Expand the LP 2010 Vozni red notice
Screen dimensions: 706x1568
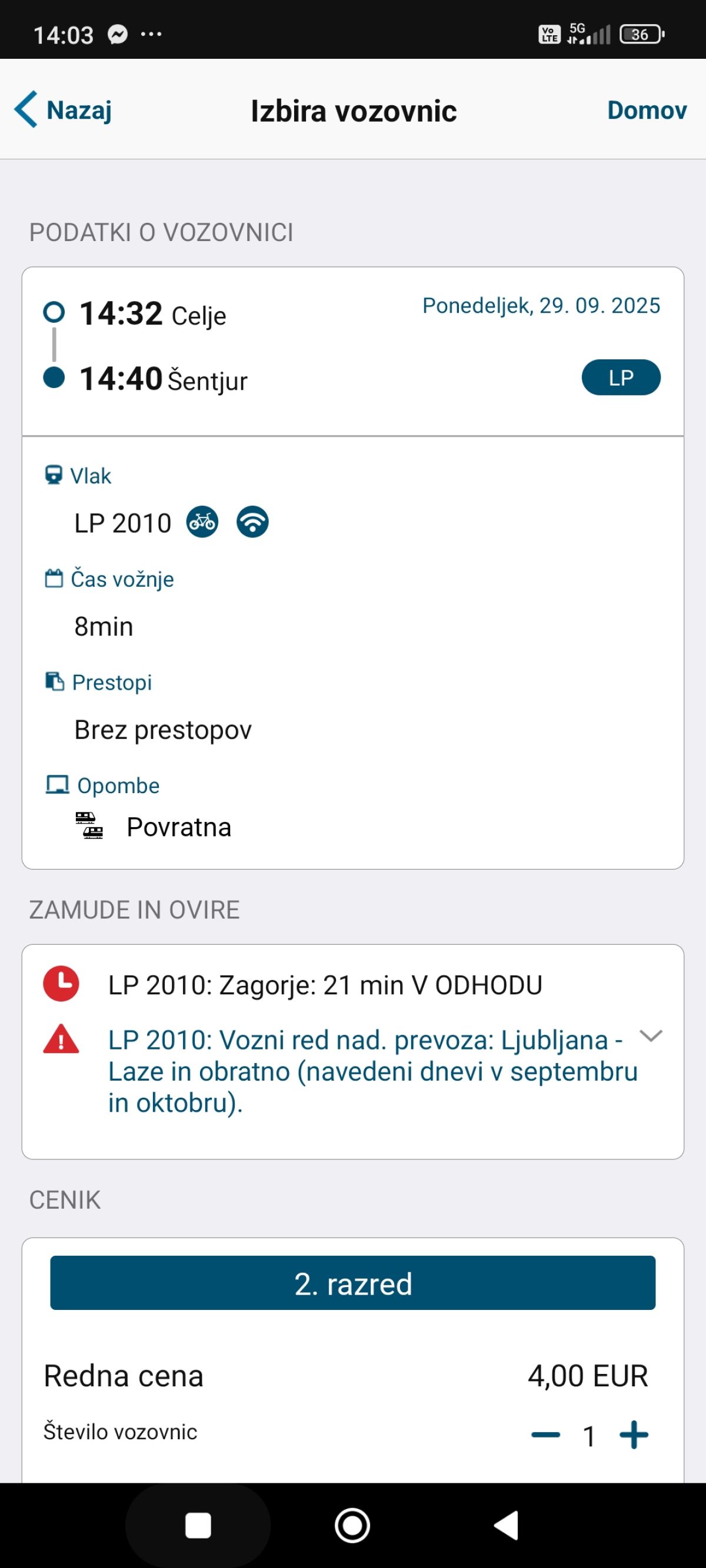click(651, 1035)
